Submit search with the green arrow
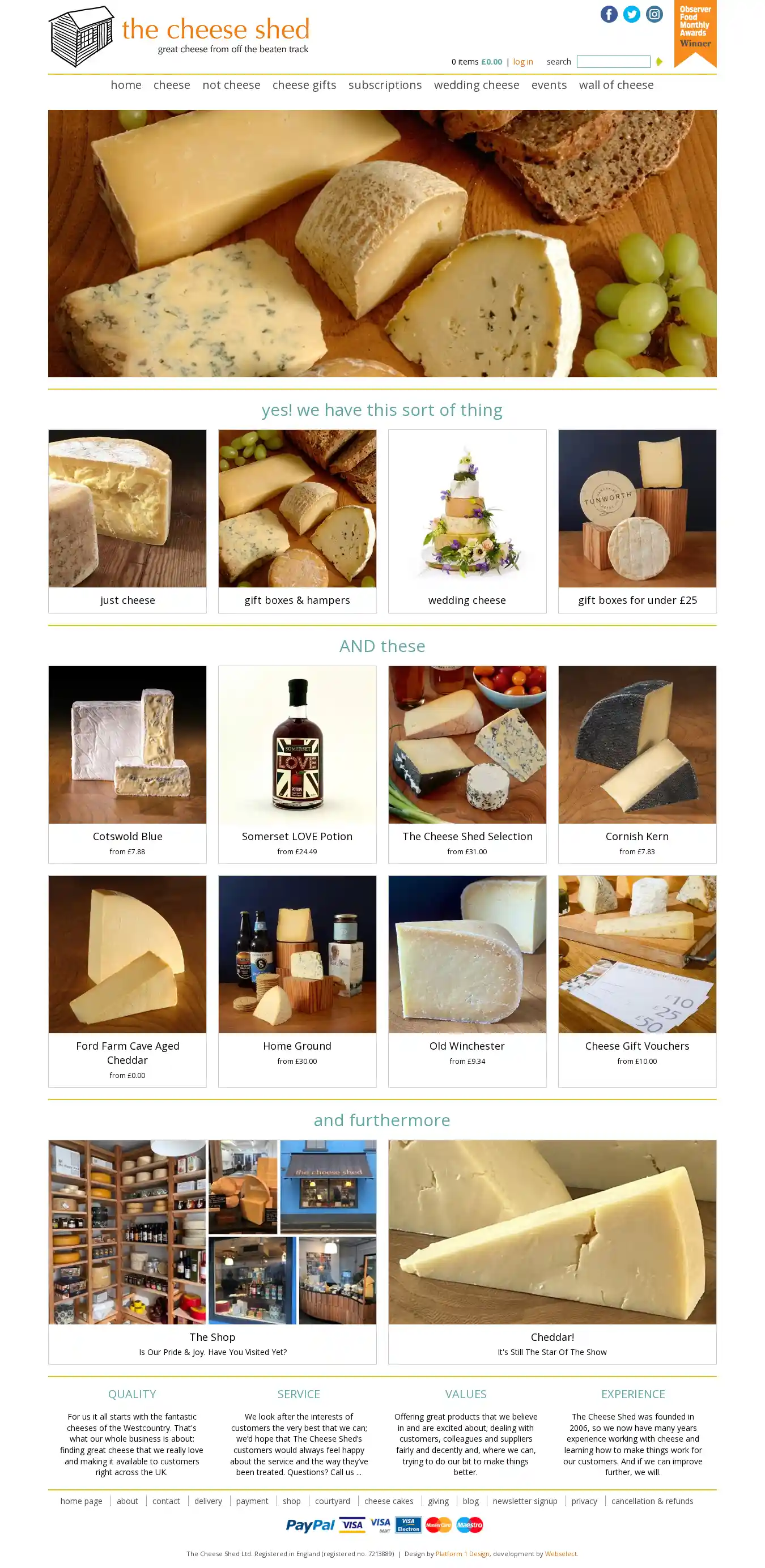This screenshot has height=1568, width=765. [659, 62]
